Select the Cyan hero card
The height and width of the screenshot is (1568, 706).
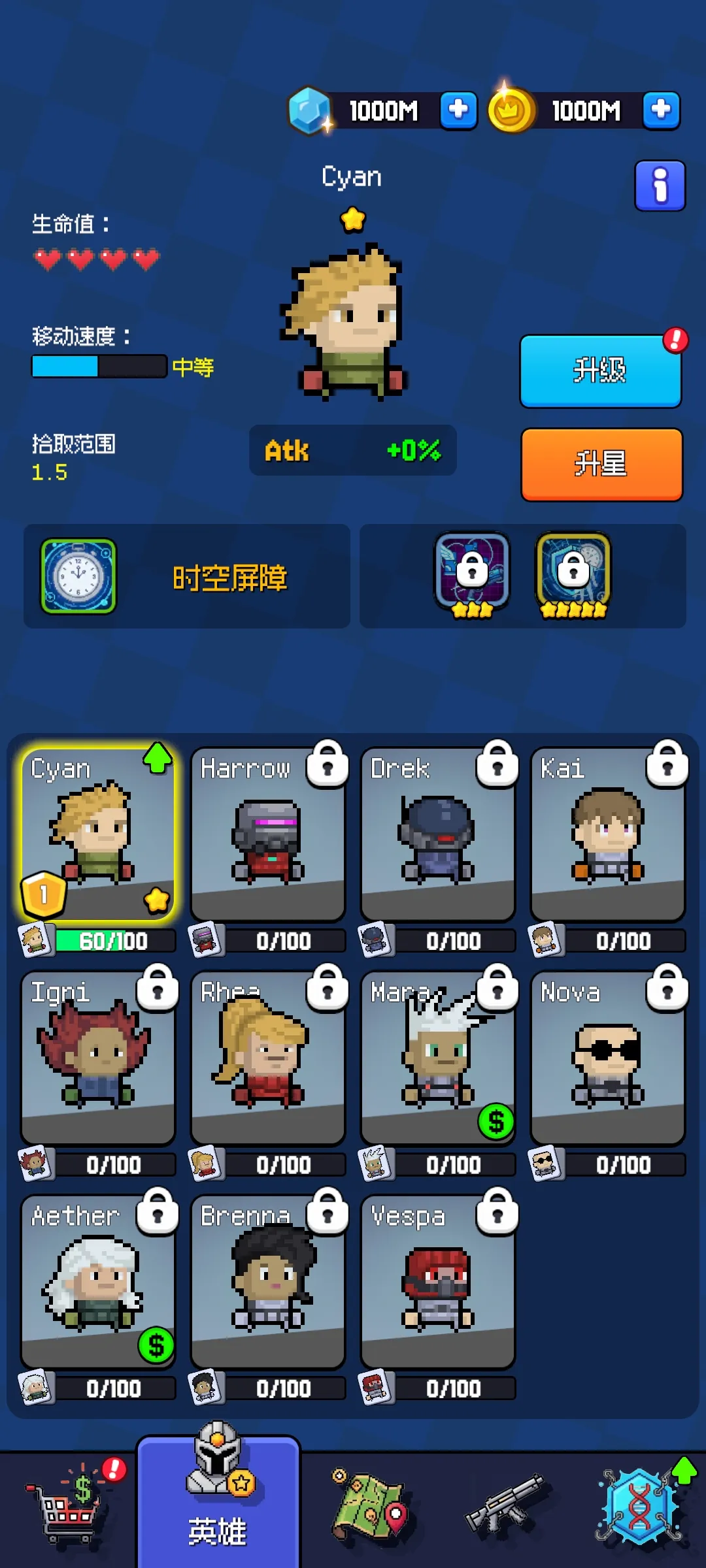click(x=98, y=834)
